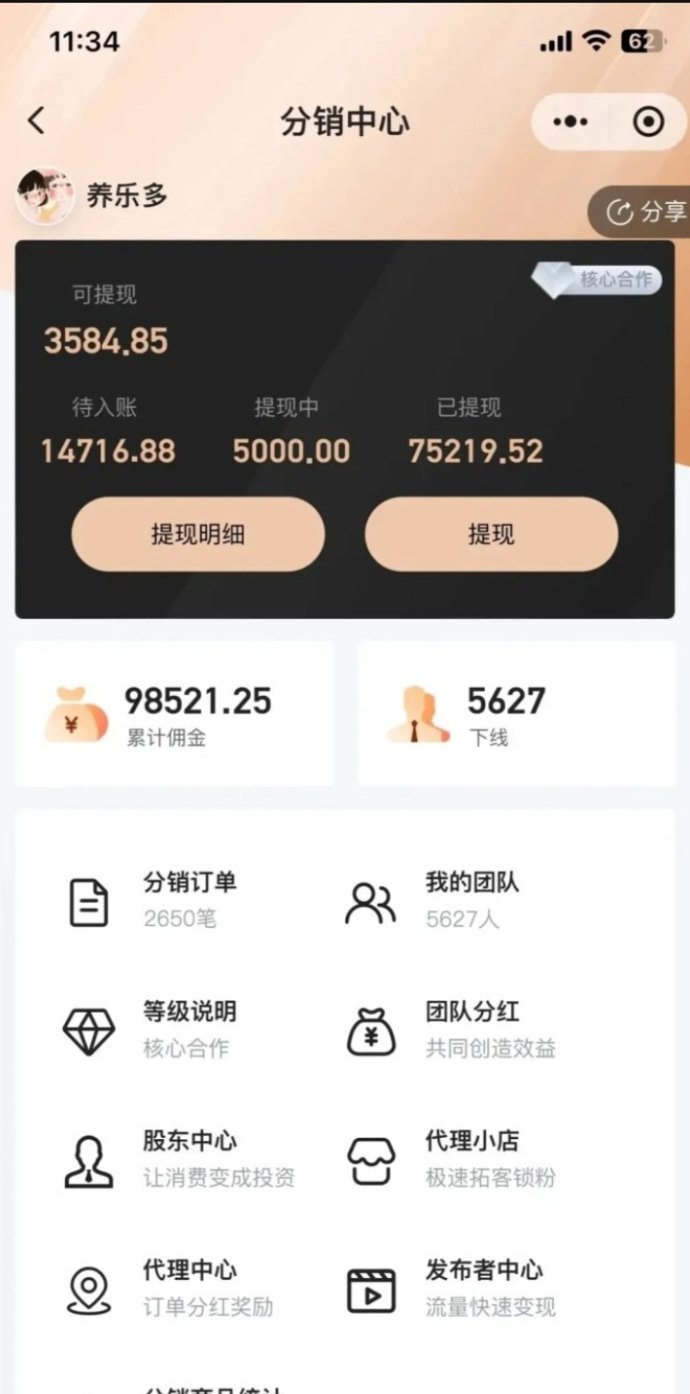Open the mini program three-dot menu
The width and height of the screenshot is (690, 1394).
[570, 122]
